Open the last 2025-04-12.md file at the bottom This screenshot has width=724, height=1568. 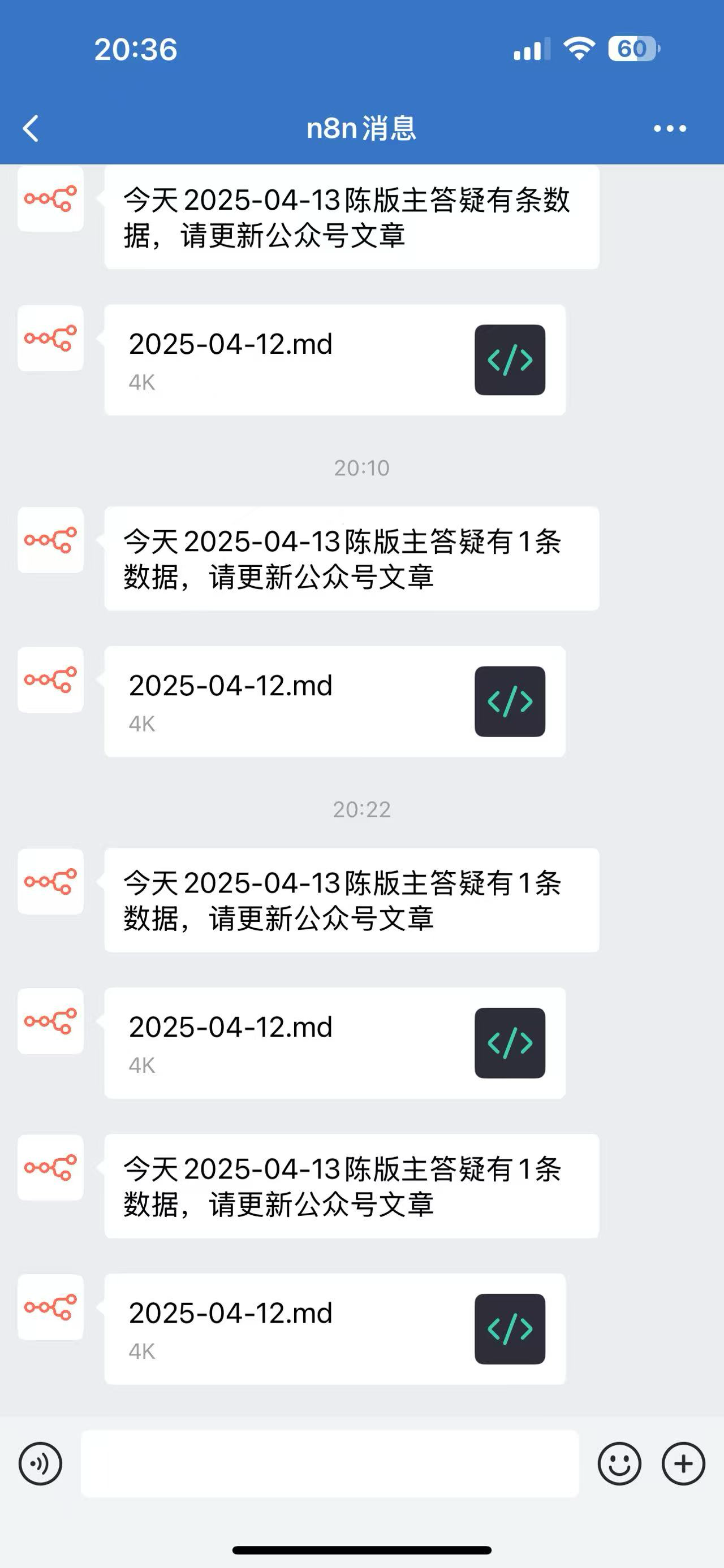(335, 1329)
